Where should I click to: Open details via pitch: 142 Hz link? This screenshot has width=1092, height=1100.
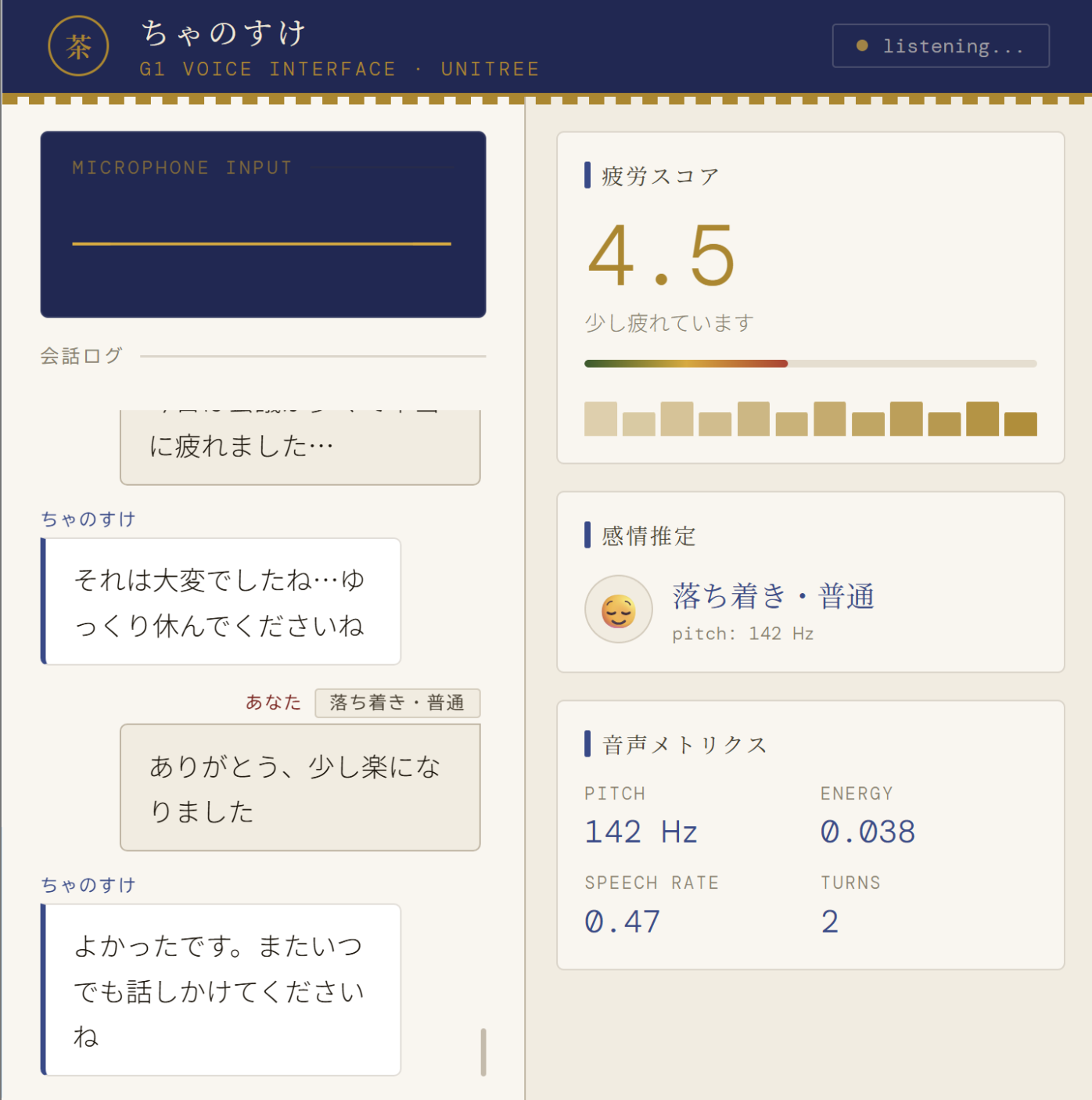tap(743, 634)
